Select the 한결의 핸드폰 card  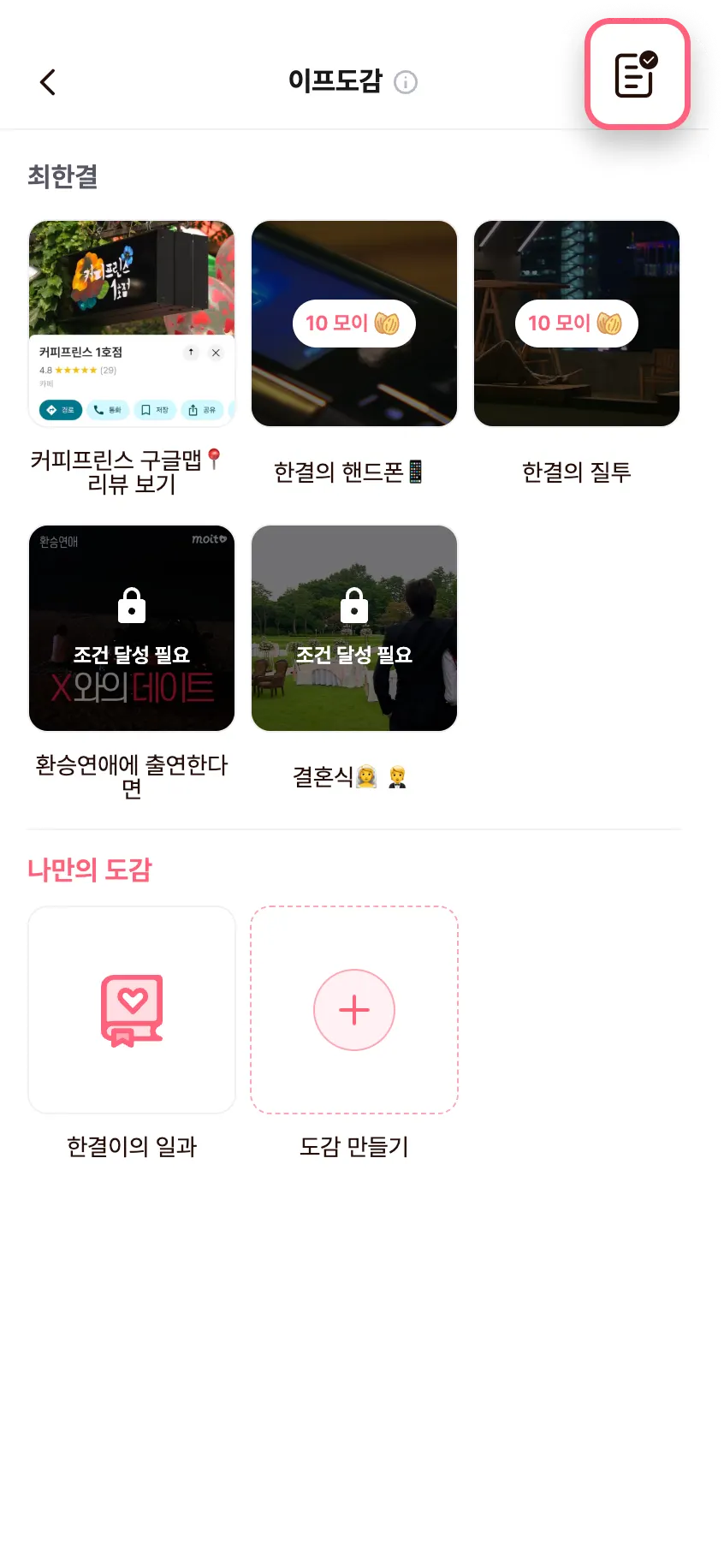tap(354, 324)
